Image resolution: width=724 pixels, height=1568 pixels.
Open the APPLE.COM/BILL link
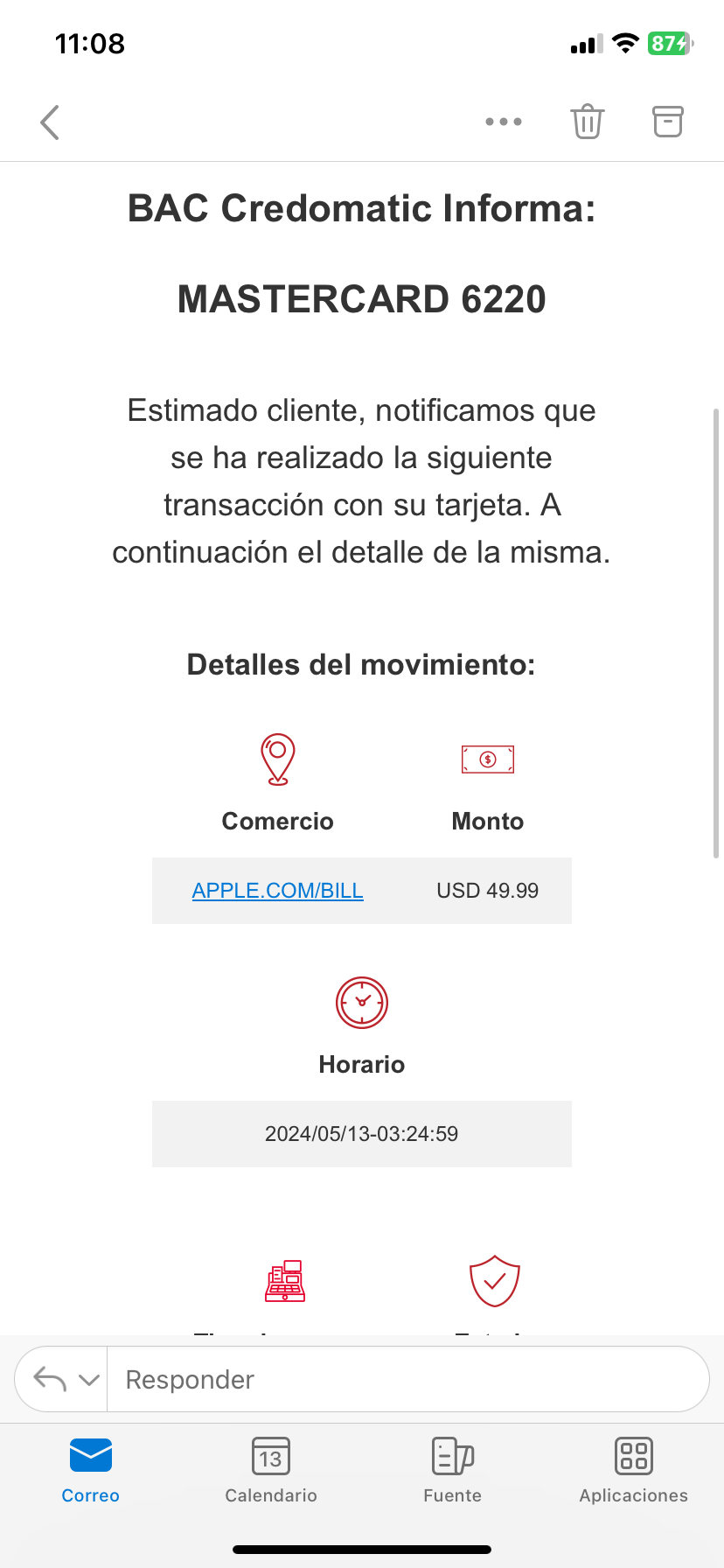[x=277, y=891]
